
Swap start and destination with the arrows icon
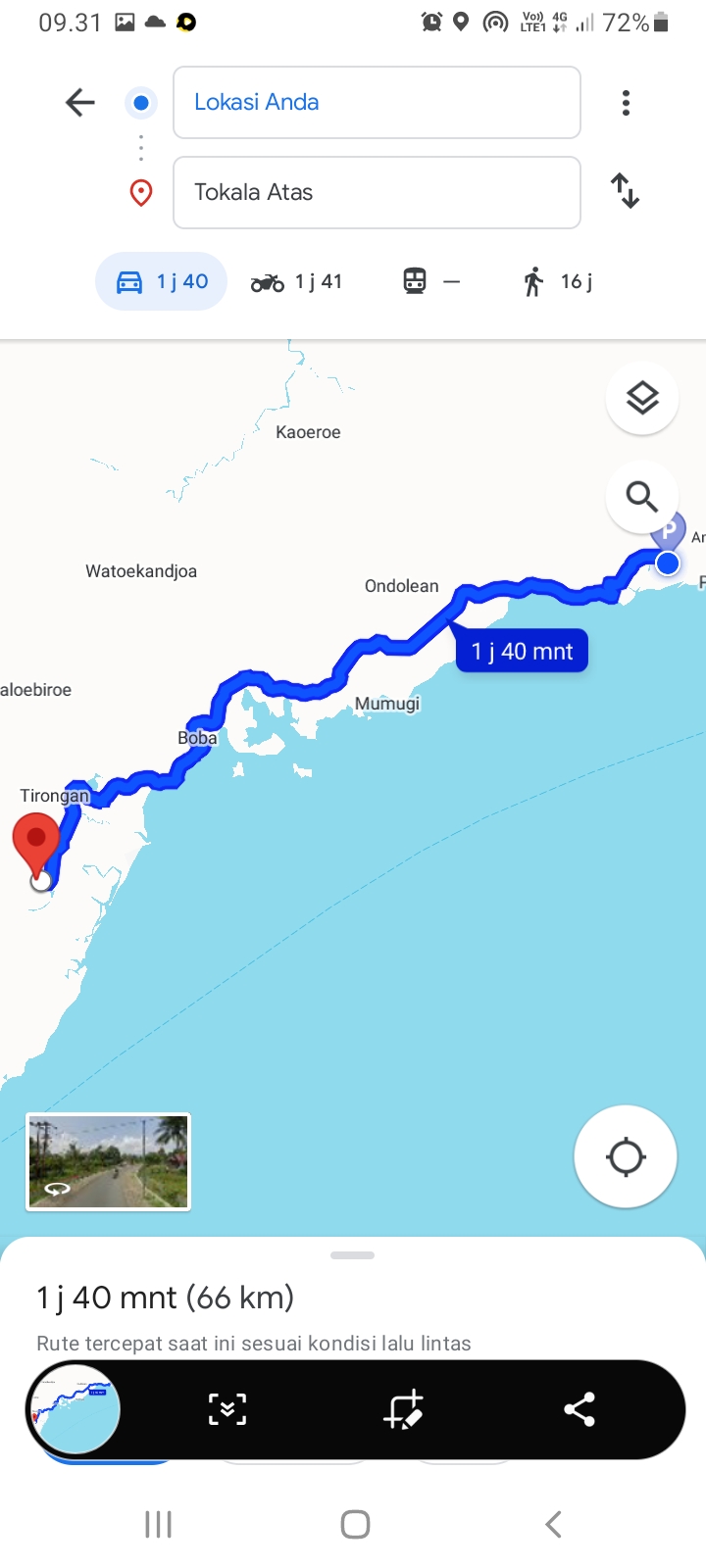pyautogui.click(x=626, y=190)
